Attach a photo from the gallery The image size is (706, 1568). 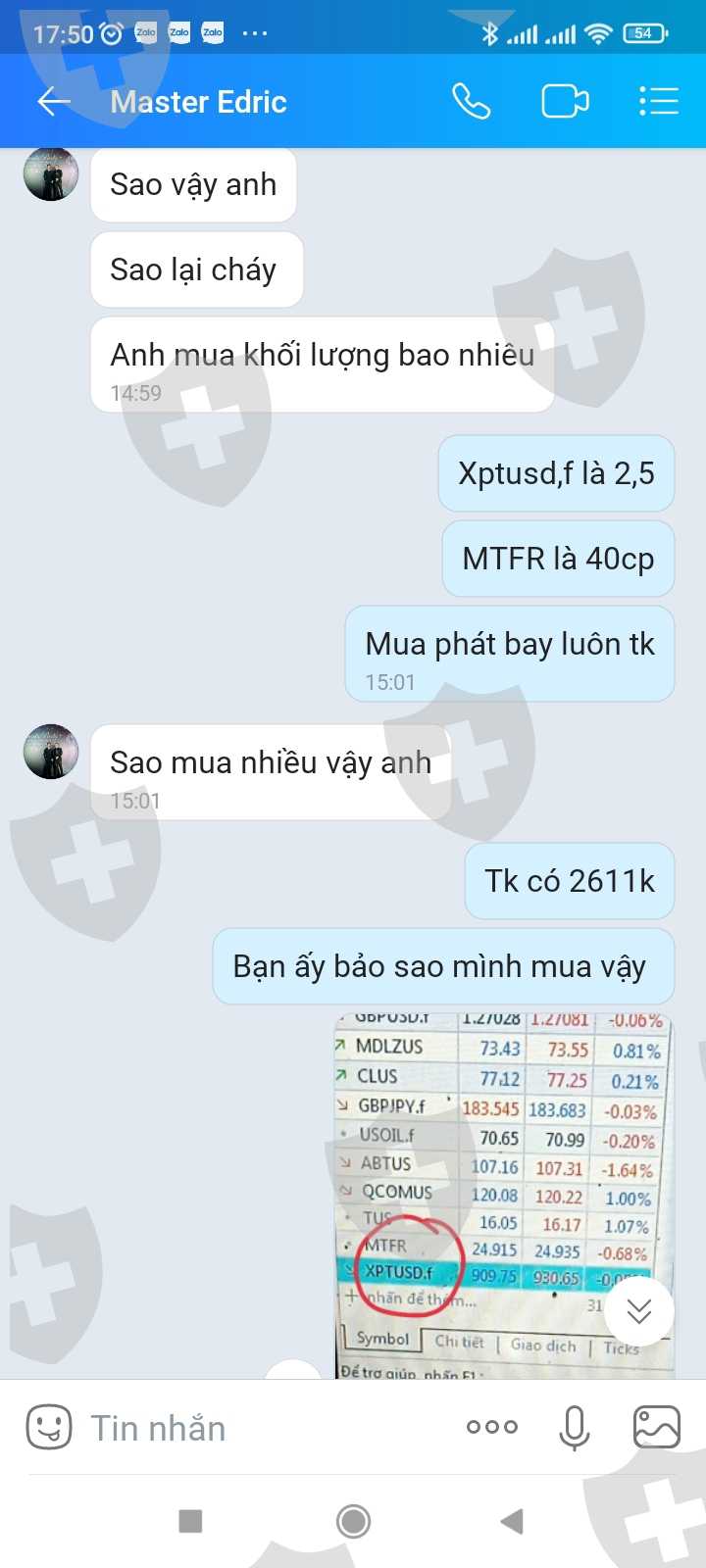pyautogui.click(x=656, y=1427)
